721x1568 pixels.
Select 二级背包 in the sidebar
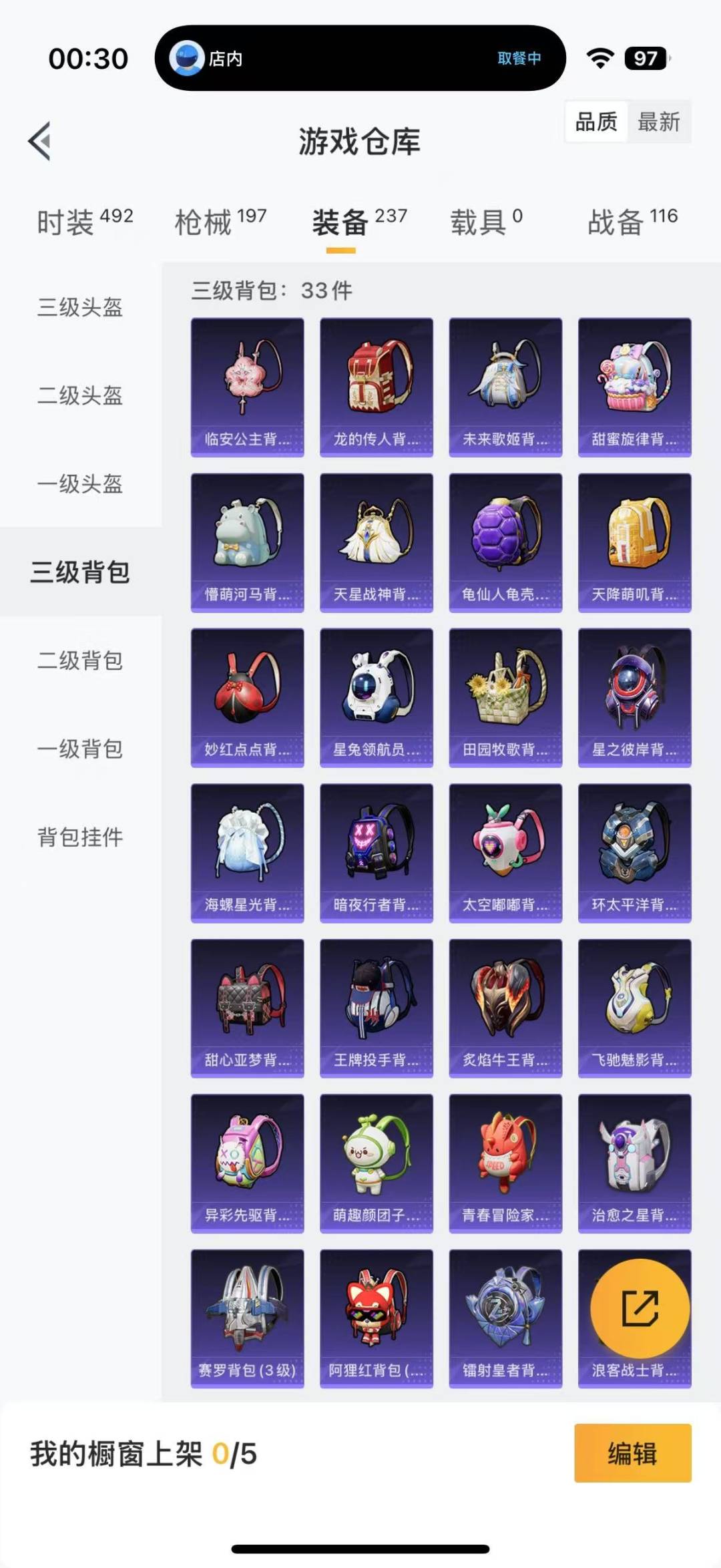[80, 660]
